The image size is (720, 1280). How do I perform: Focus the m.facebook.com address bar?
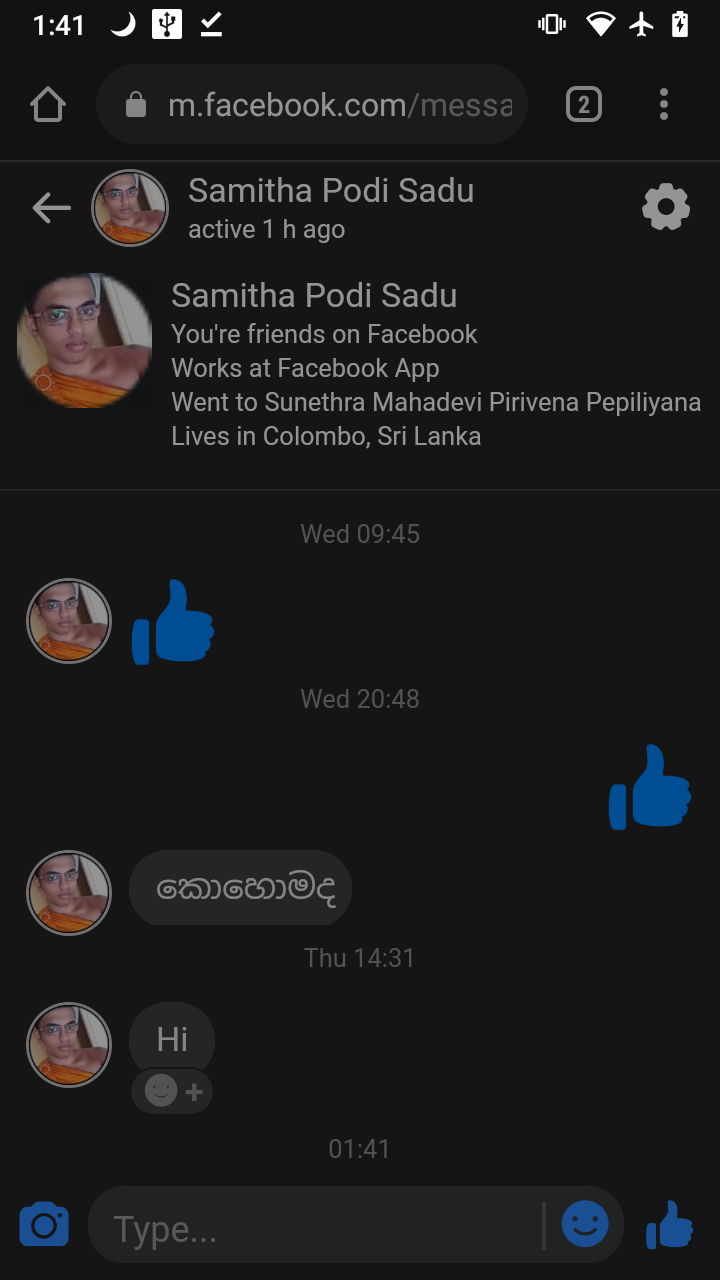click(x=312, y=104)
